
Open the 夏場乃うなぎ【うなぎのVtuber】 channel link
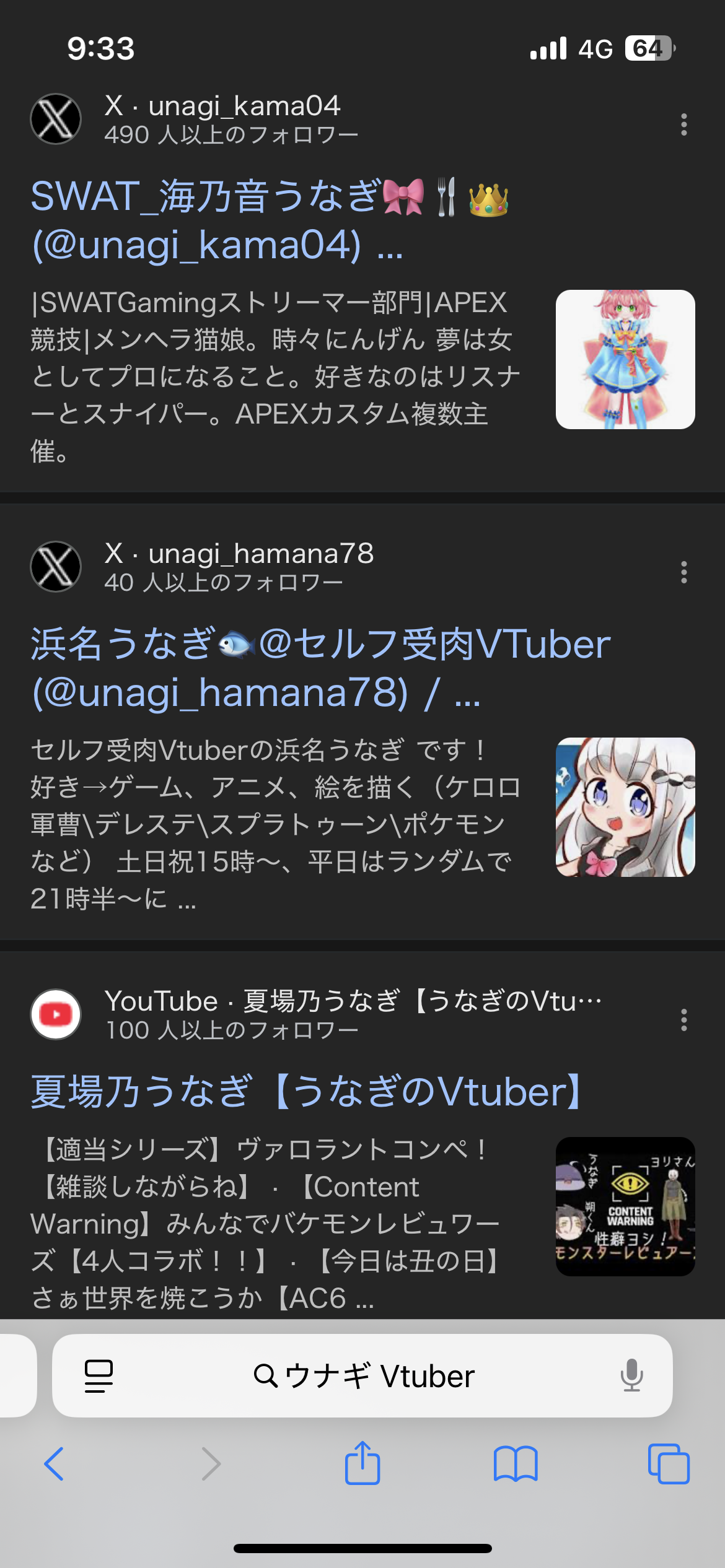[x=306, y=1091]
